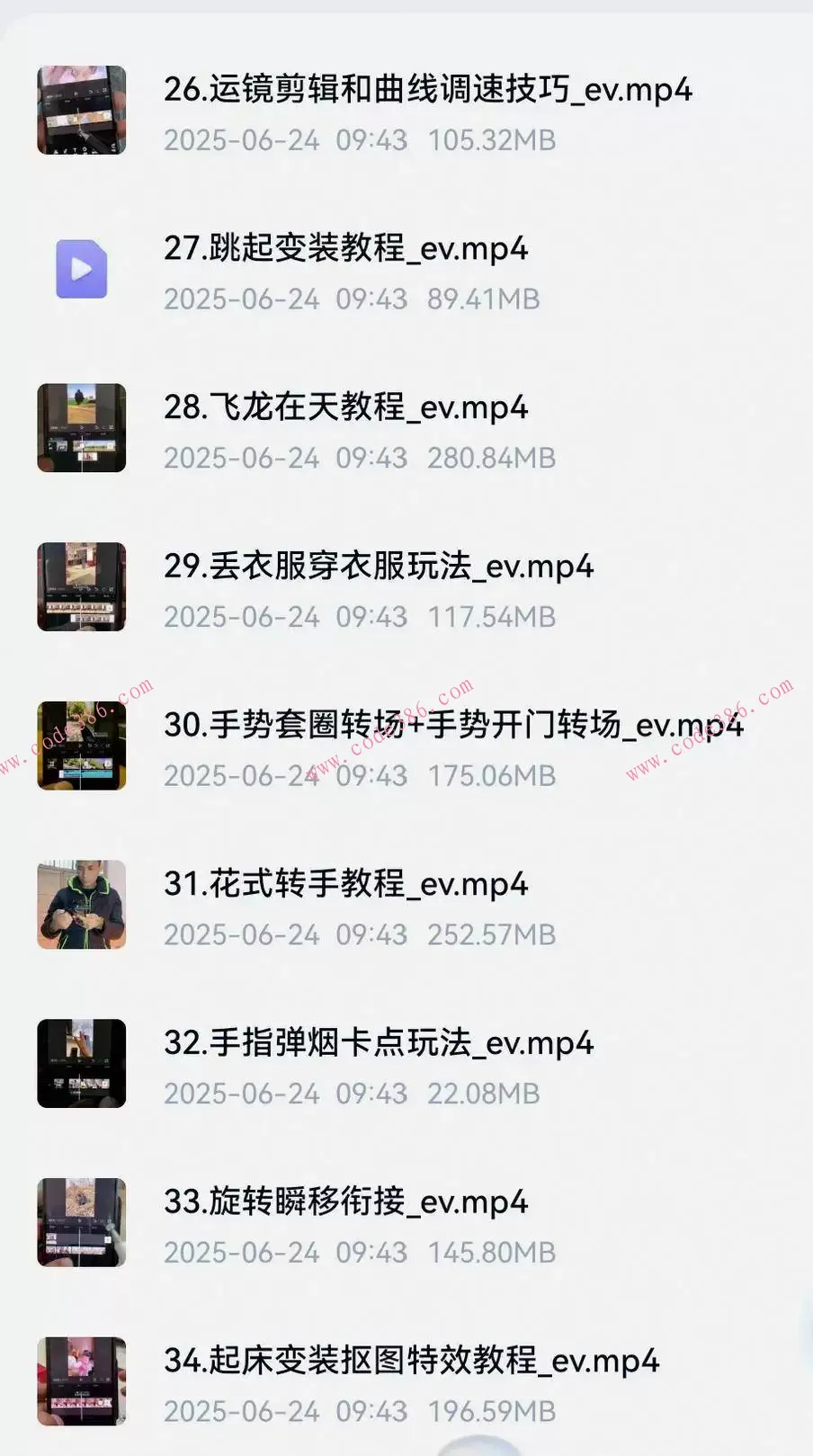Tap the thumbnail of 28.飞龙在天教程
The image size is (813, 1456).
tap(81, 428)
